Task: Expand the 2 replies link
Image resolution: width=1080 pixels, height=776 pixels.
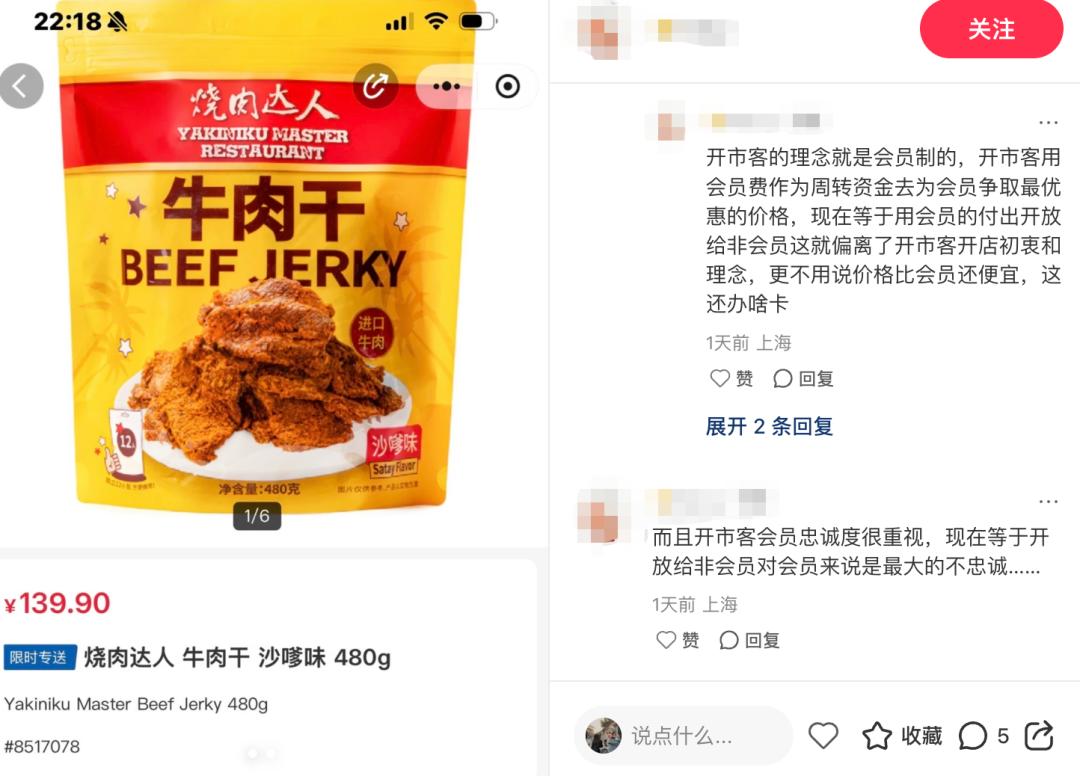Action: 769,426
